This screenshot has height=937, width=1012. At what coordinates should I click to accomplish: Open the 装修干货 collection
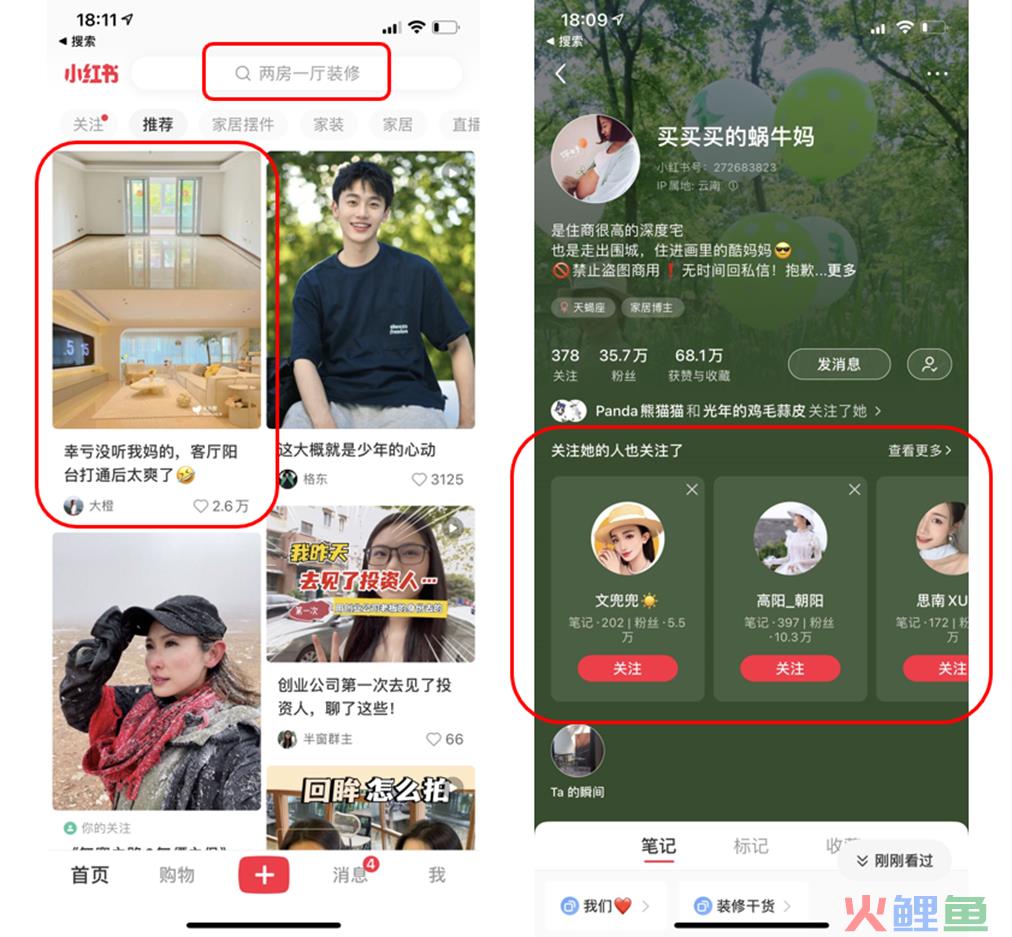pyautogui.click(x=745, y=906)
